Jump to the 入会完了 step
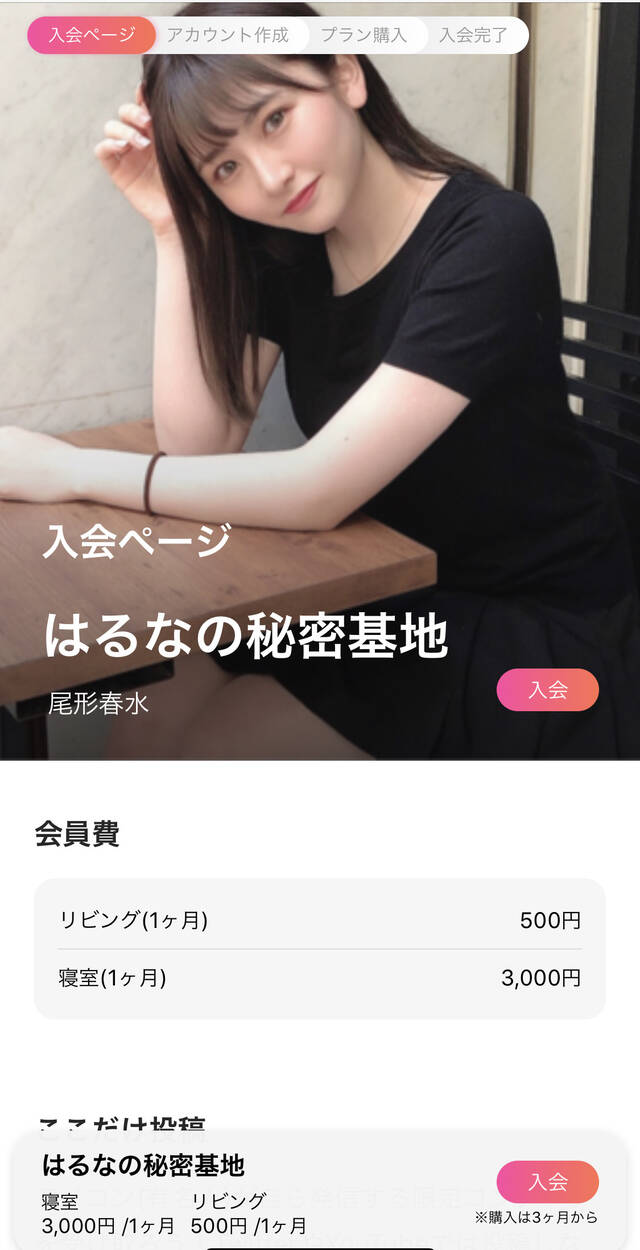 (474, 35)
